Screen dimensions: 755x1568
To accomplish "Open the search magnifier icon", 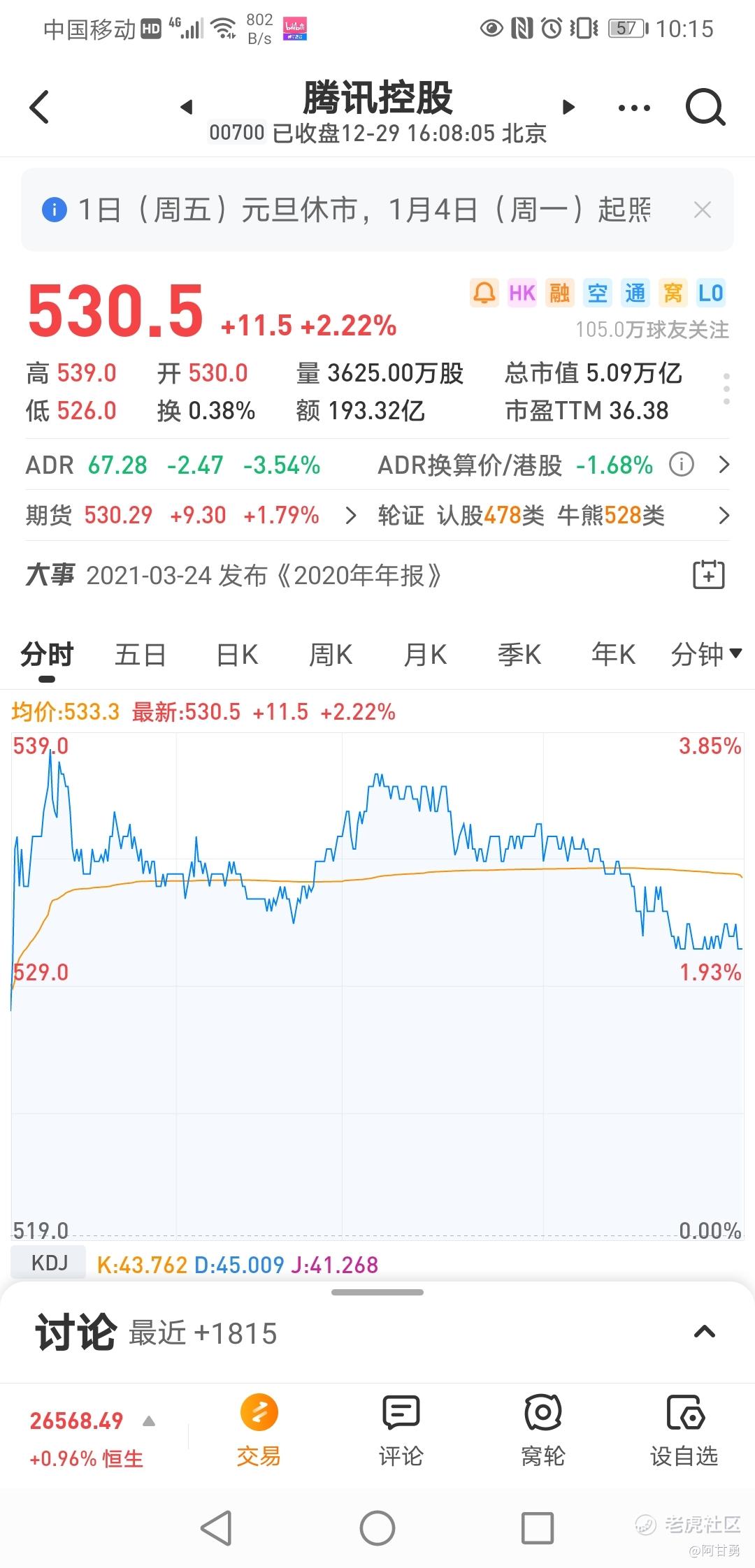I will pos(705,108).
